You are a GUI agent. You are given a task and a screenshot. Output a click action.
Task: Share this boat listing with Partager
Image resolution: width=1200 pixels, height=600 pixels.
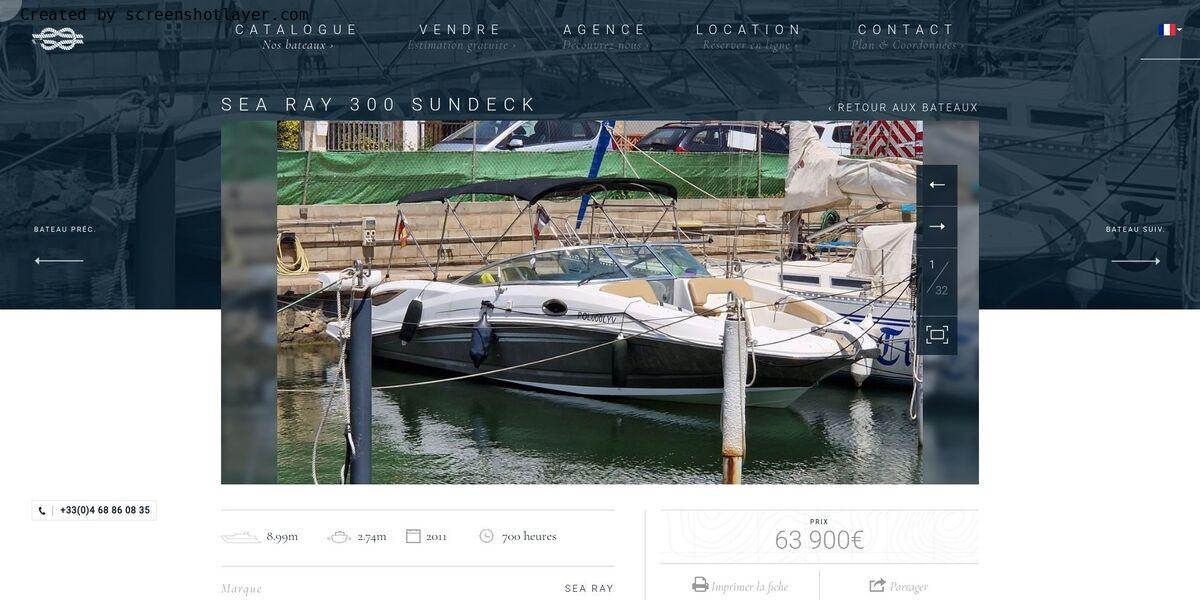[x=899, y=586]
